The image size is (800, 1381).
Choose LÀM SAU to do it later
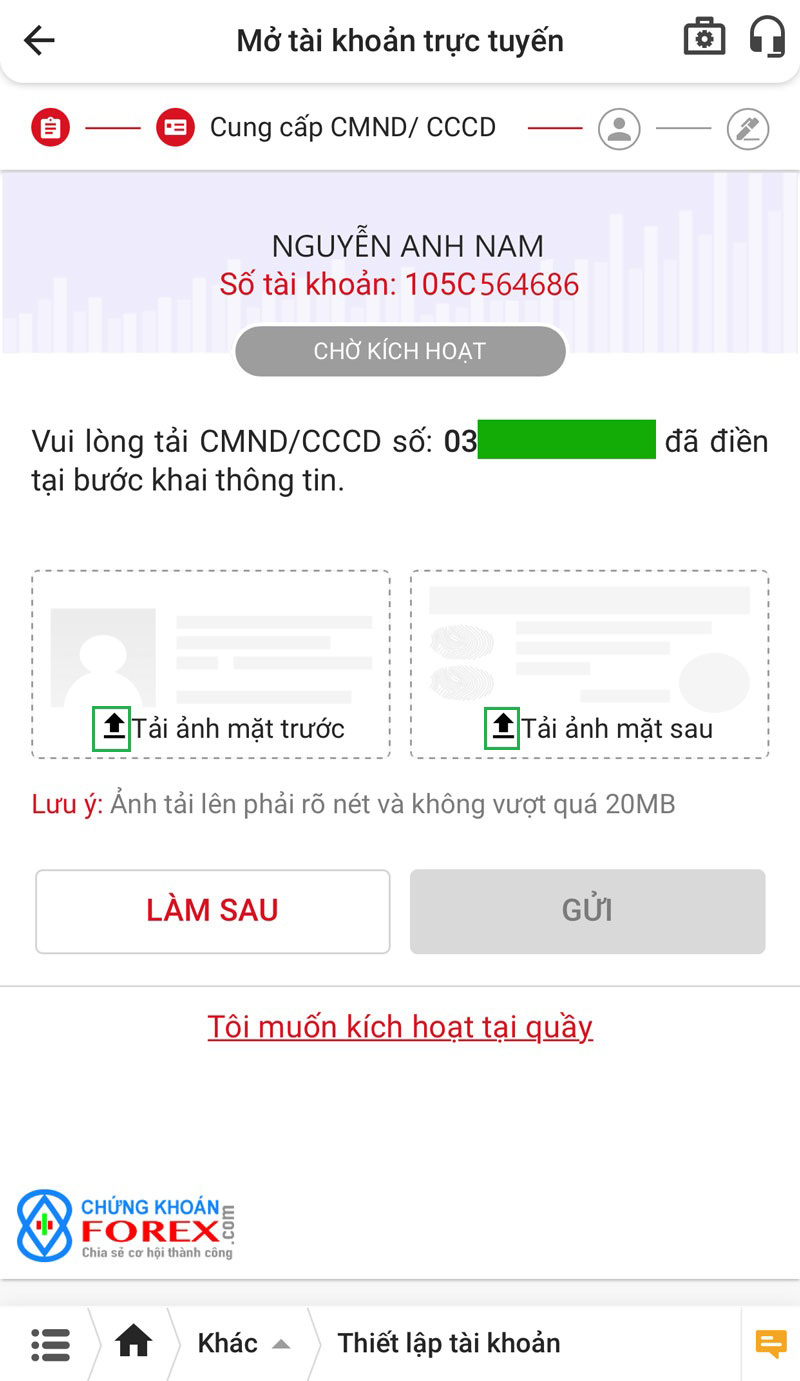coord(212,911)
